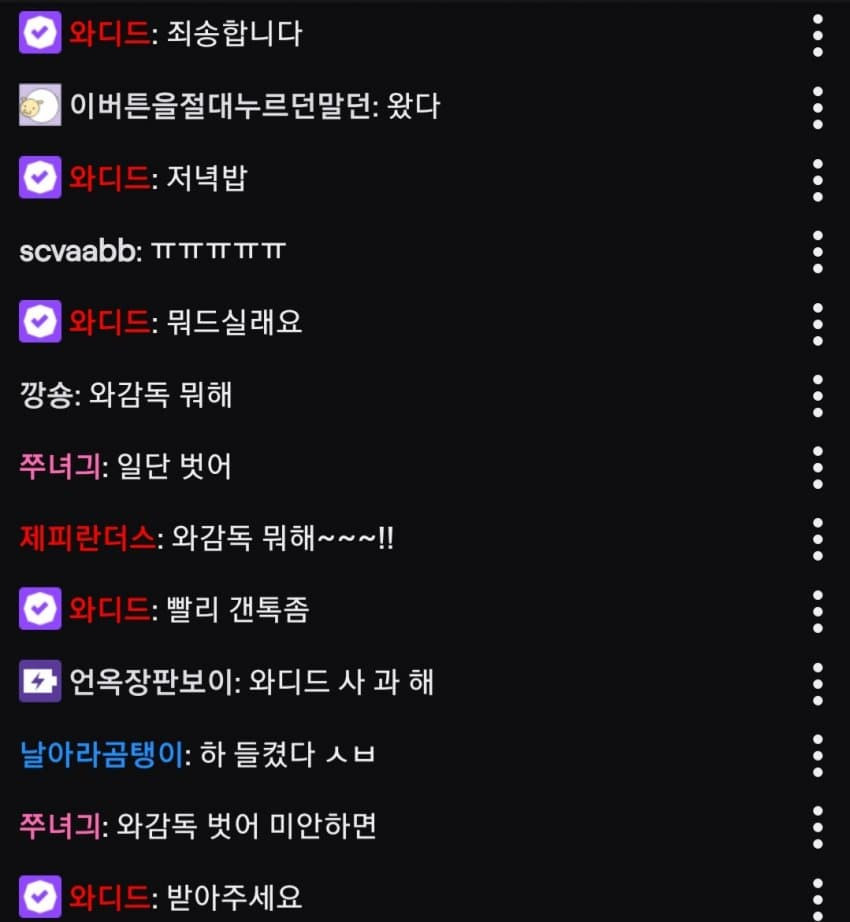Open the more menu for 언옥장판보이's message
Image resolution: width=850 pixels, height=922 pixels.
(817, 683)
